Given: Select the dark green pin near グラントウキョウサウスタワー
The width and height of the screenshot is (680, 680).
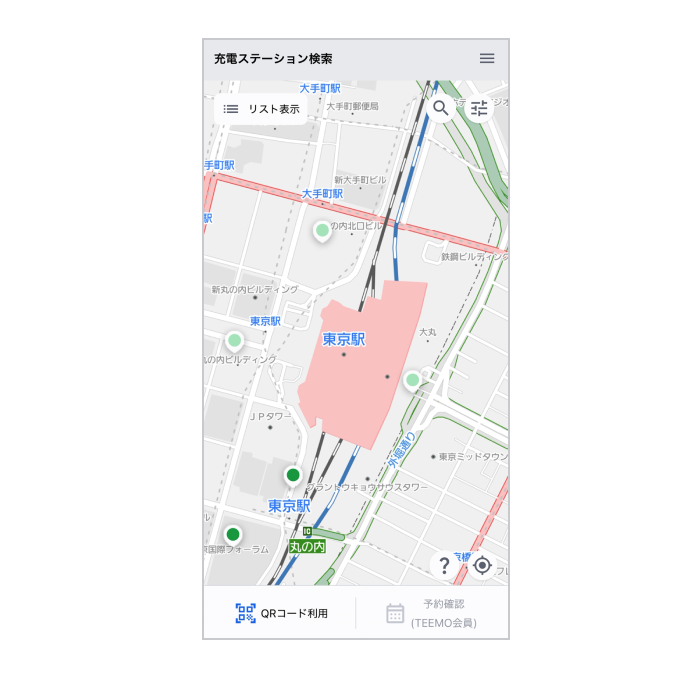Looking at the screenshot, I should (293, 474).
